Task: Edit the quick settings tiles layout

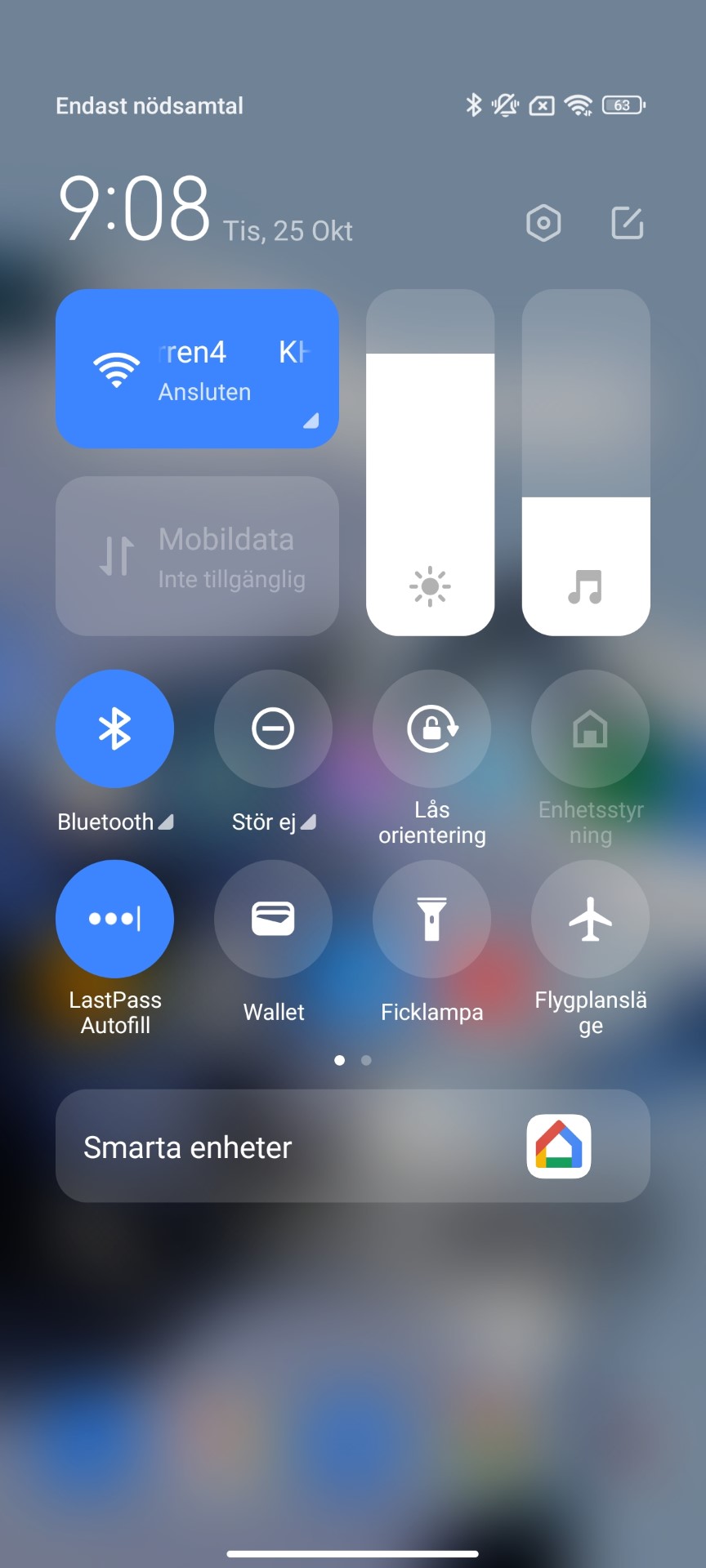Action: (628, 223)
